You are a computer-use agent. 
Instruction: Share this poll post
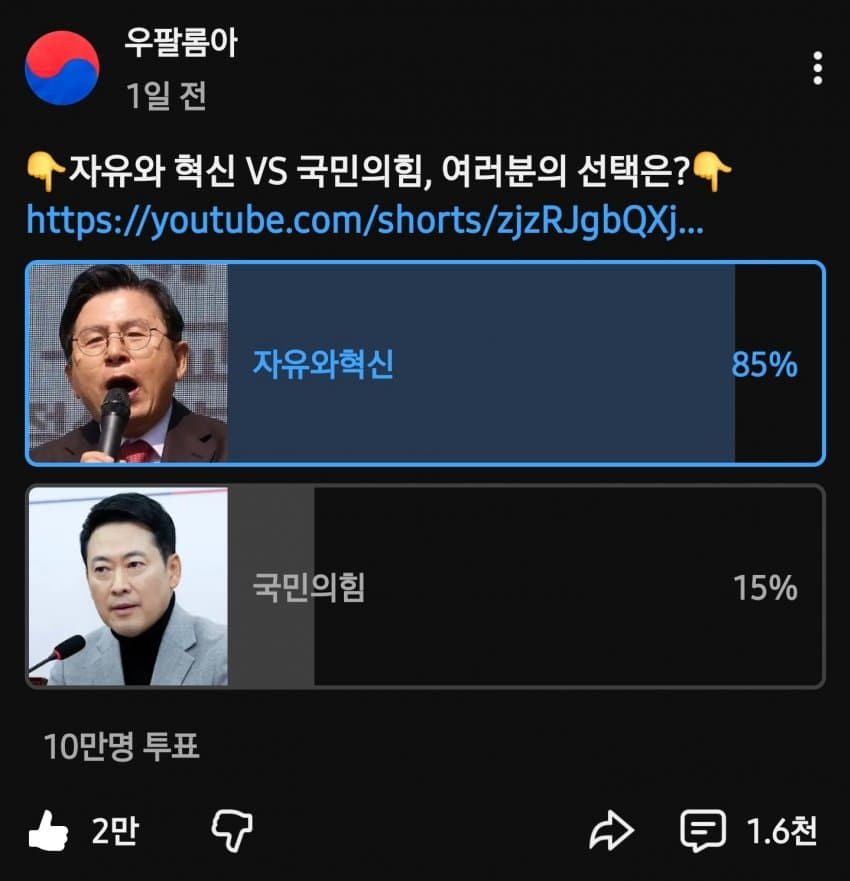(x=612, y=831)
